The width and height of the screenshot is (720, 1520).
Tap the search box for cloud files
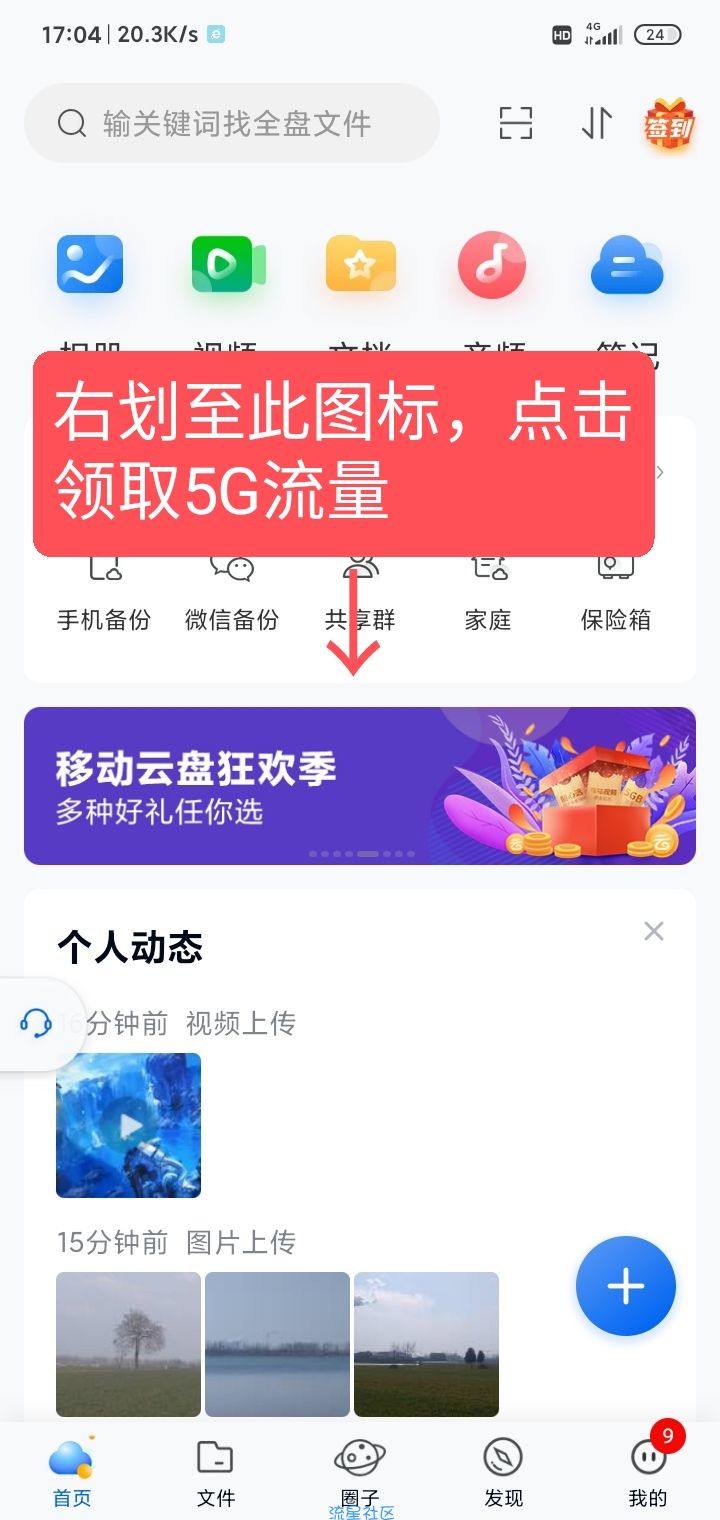click(232, 123)
